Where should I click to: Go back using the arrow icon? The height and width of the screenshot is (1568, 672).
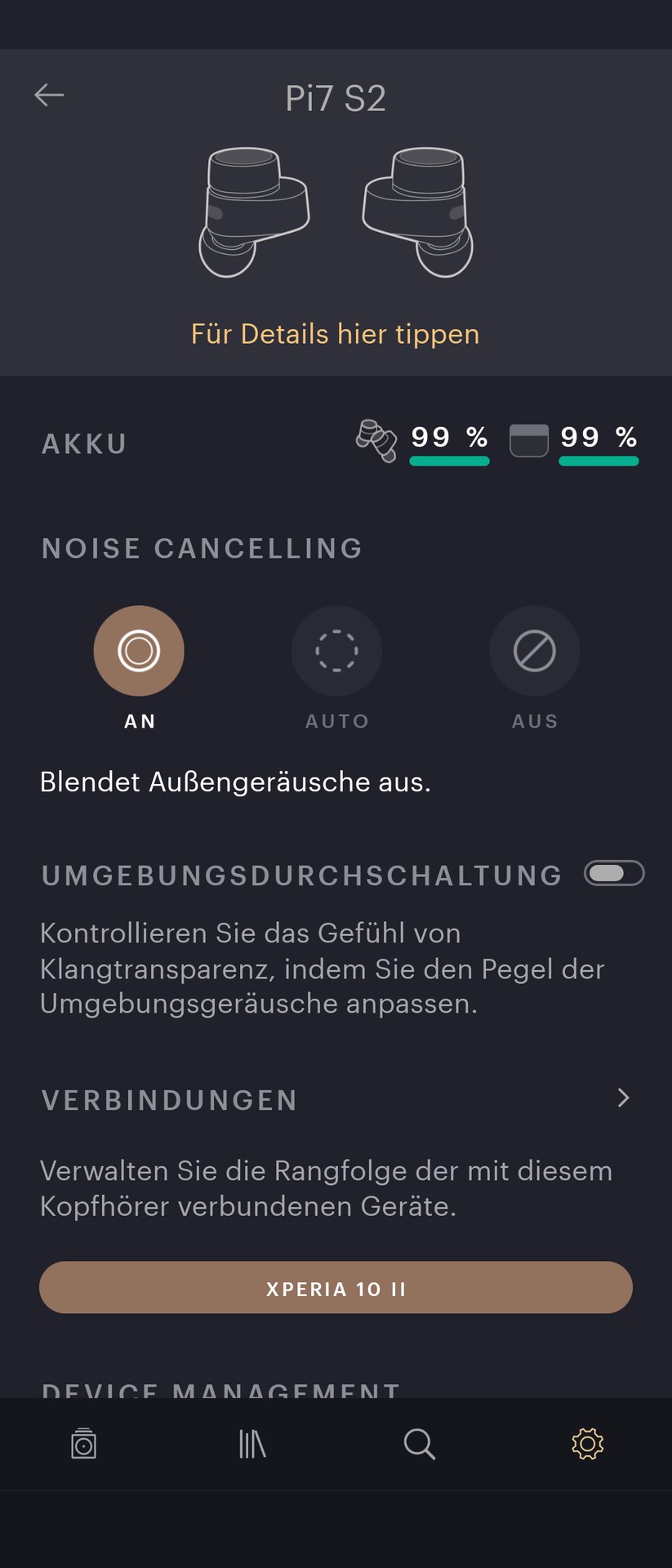(49, 96)
